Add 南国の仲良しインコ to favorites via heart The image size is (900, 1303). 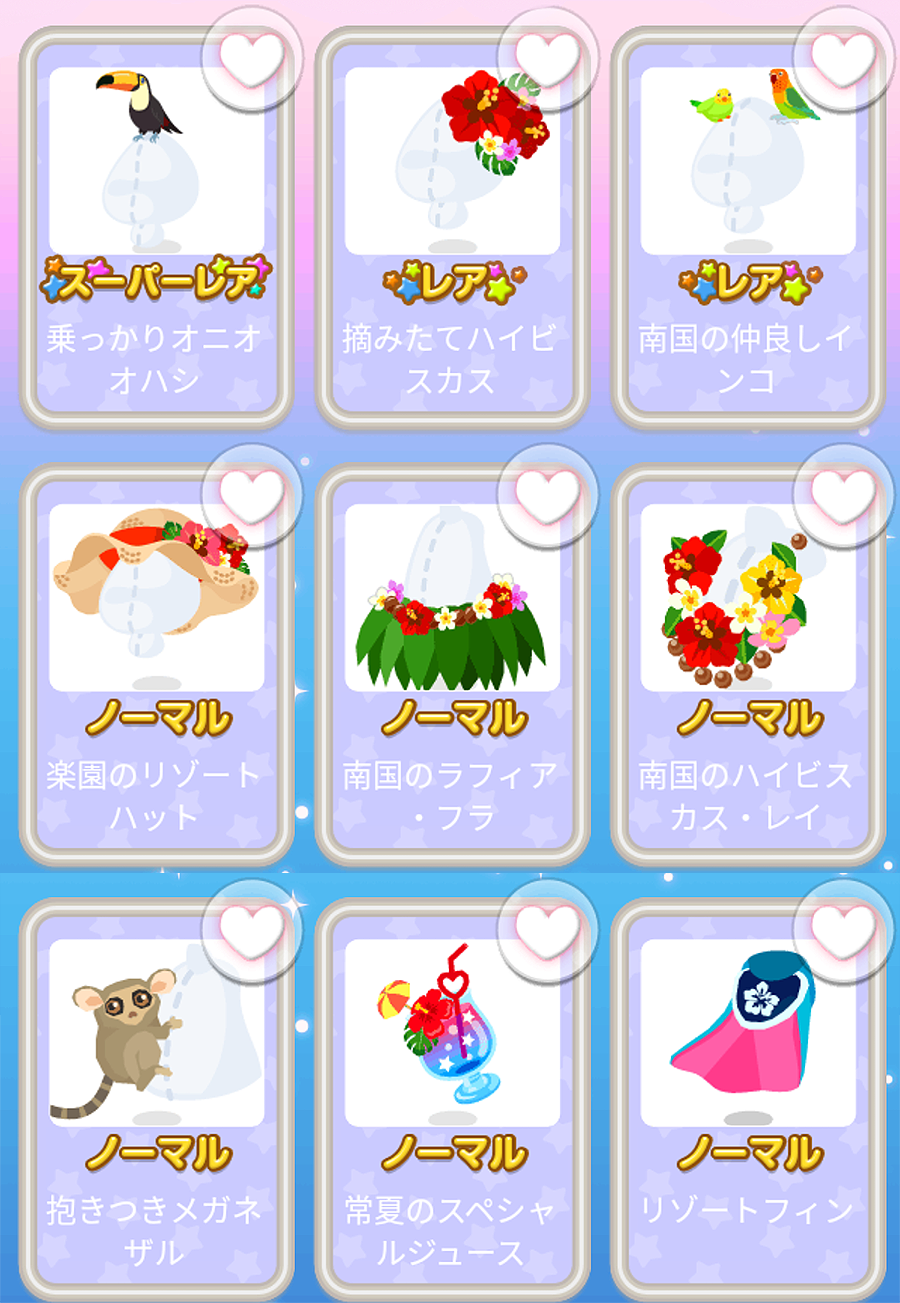843,58
